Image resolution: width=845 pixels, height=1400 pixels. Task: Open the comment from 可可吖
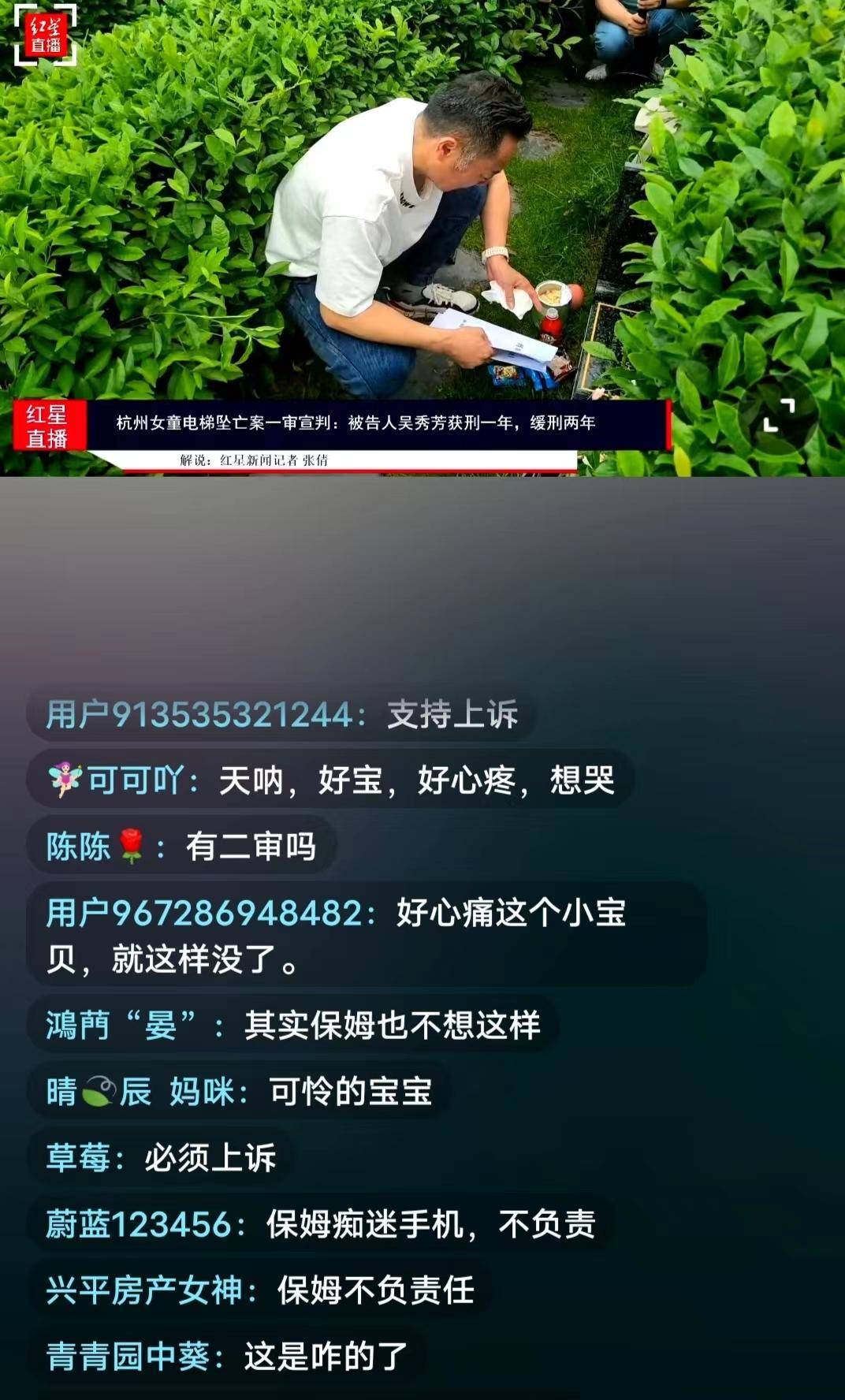pyautogui.click(x=331, y=780)
